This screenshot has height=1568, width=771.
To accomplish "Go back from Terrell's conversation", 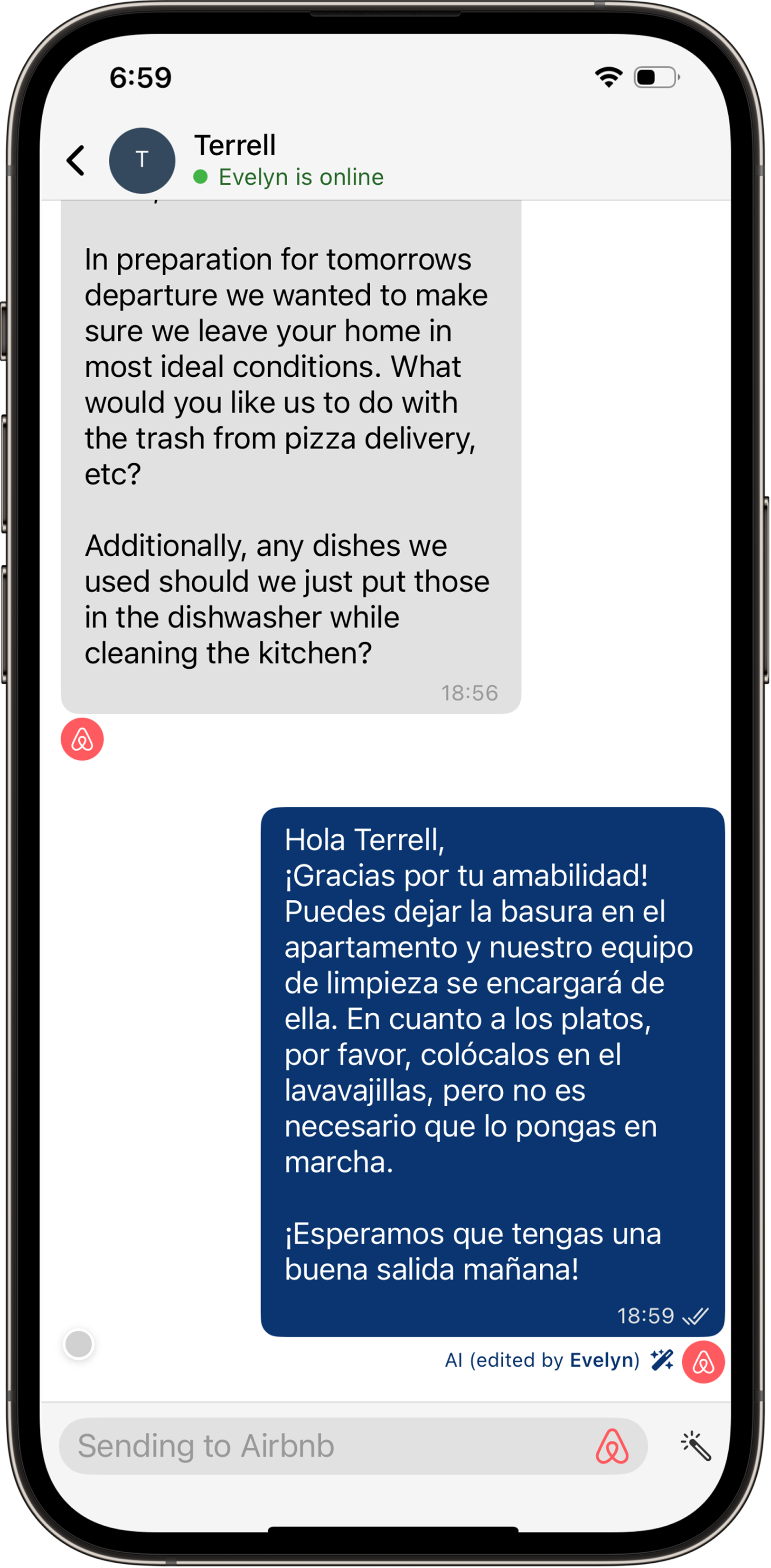I will [x=75, y=161].
